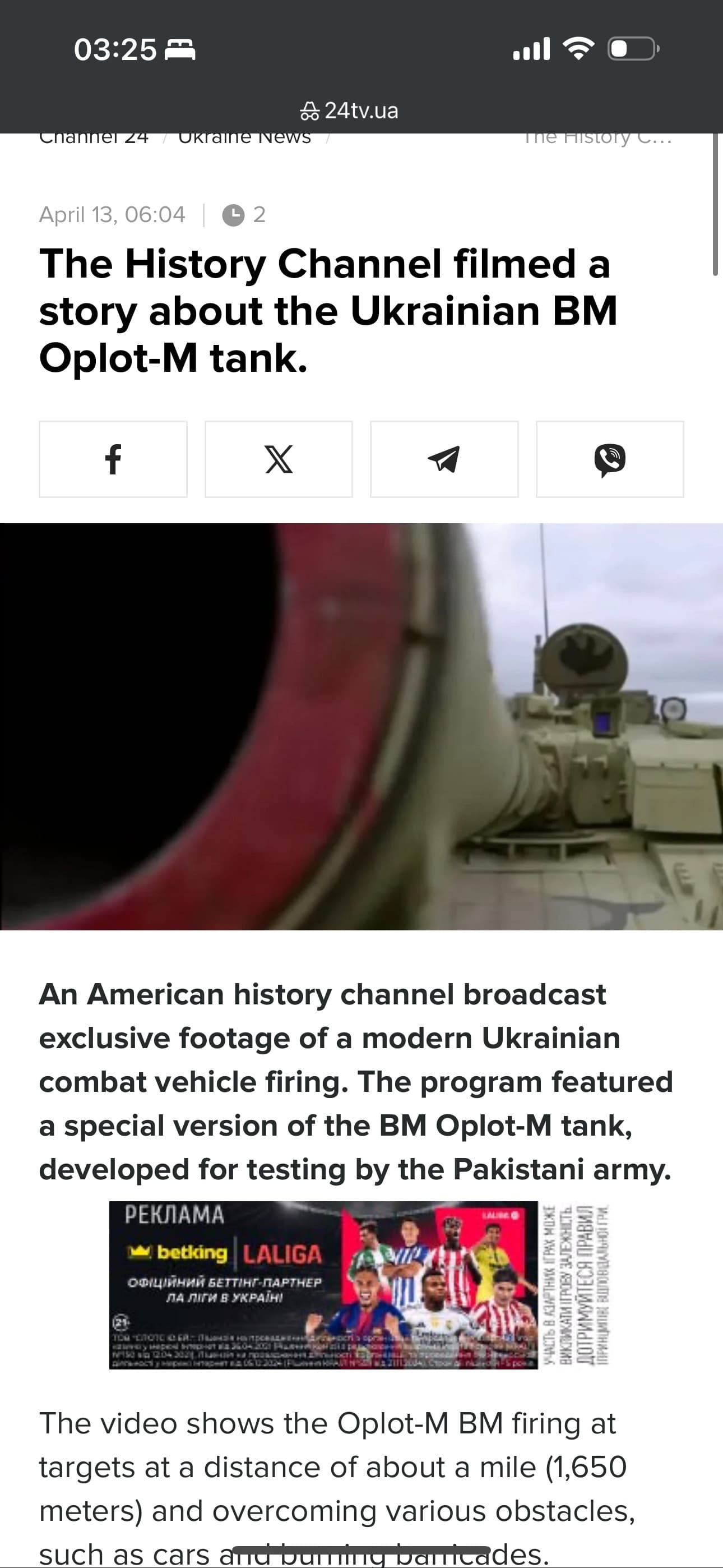Go to Ukraine News breadcrumb
This screenshot has width=723, height=1568.
coord(244,139)
